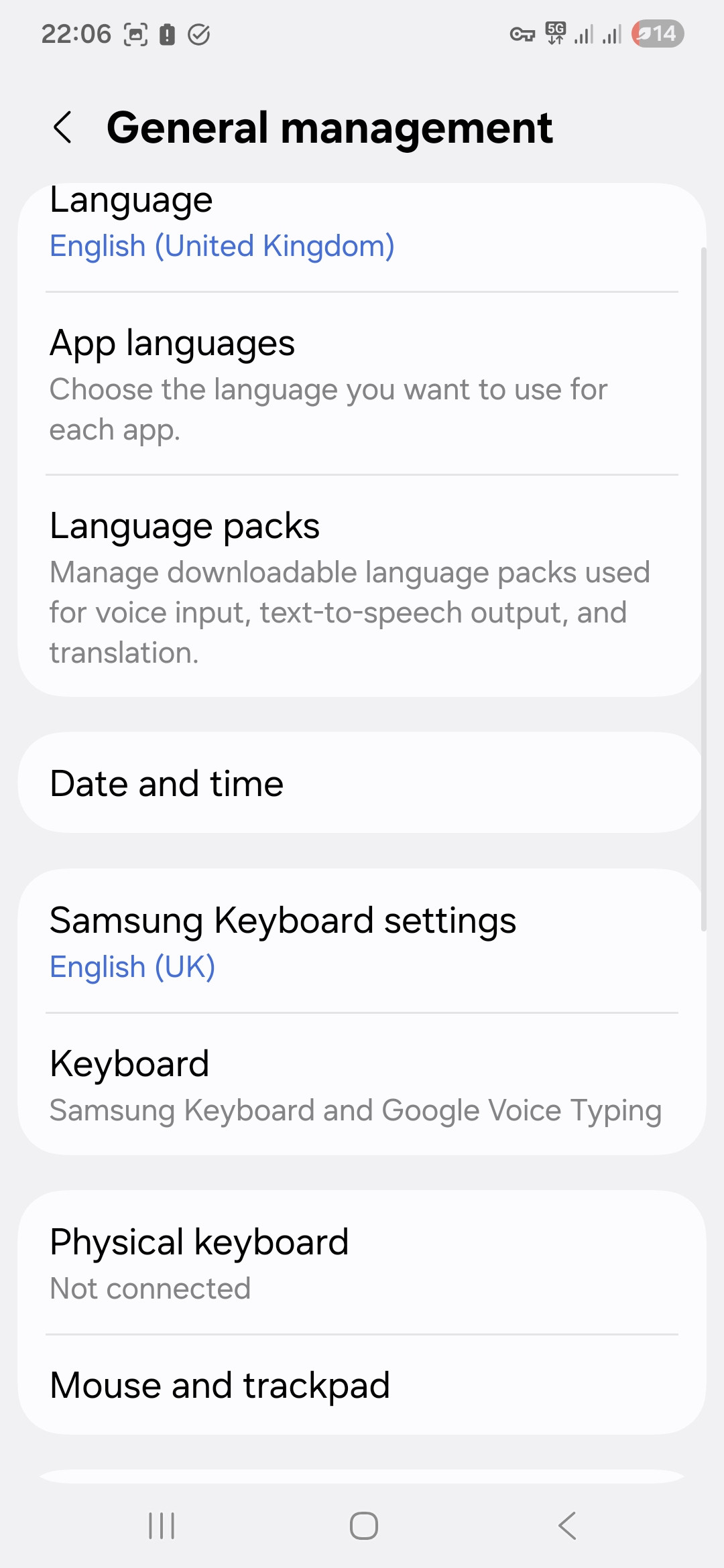Open Physical keyboard settings
The width and height of the screenshot is (724, 1568).
[x=362, y=1263]
